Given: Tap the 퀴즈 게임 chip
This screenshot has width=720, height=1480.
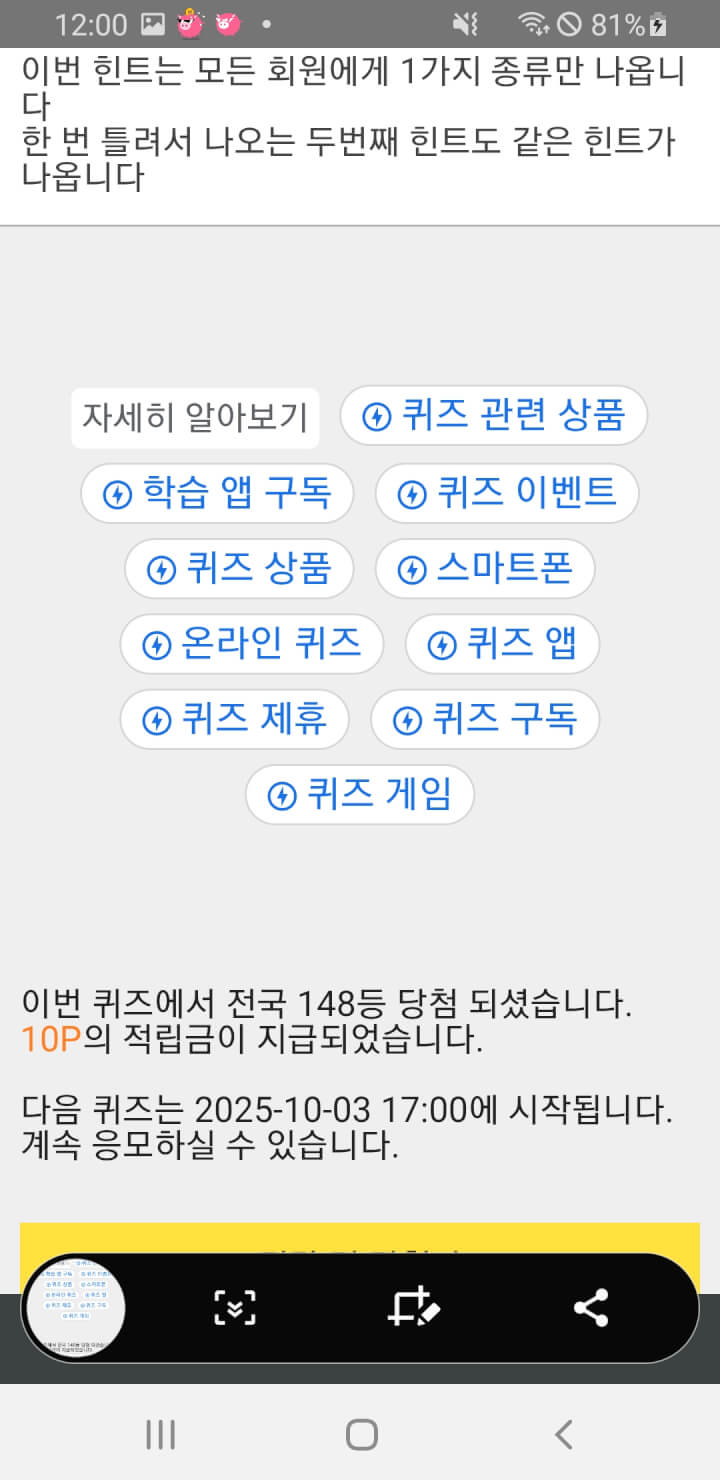Looking at the screenshot, I should (359, 795).
